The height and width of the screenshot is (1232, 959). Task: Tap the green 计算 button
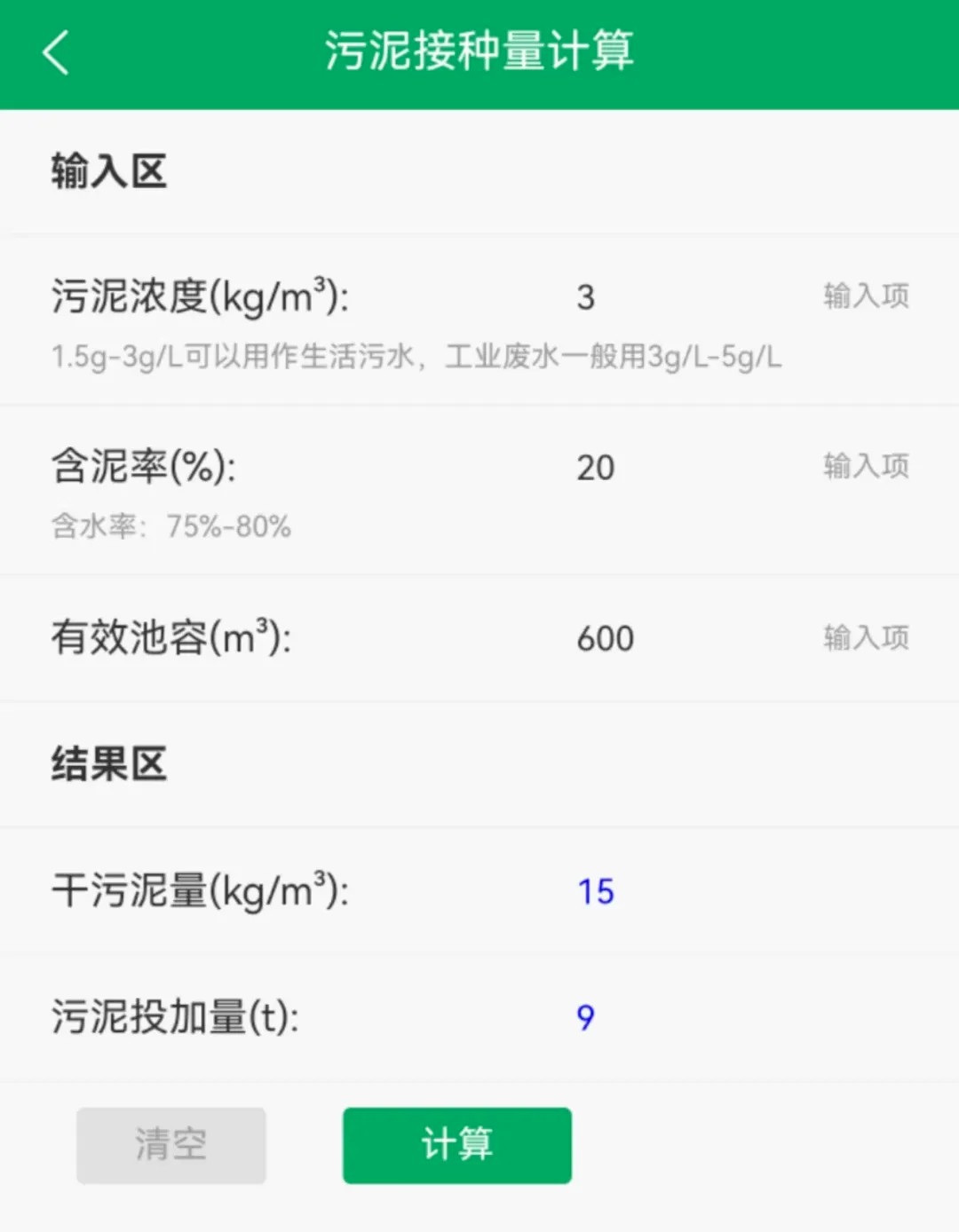pos(456,1144)
